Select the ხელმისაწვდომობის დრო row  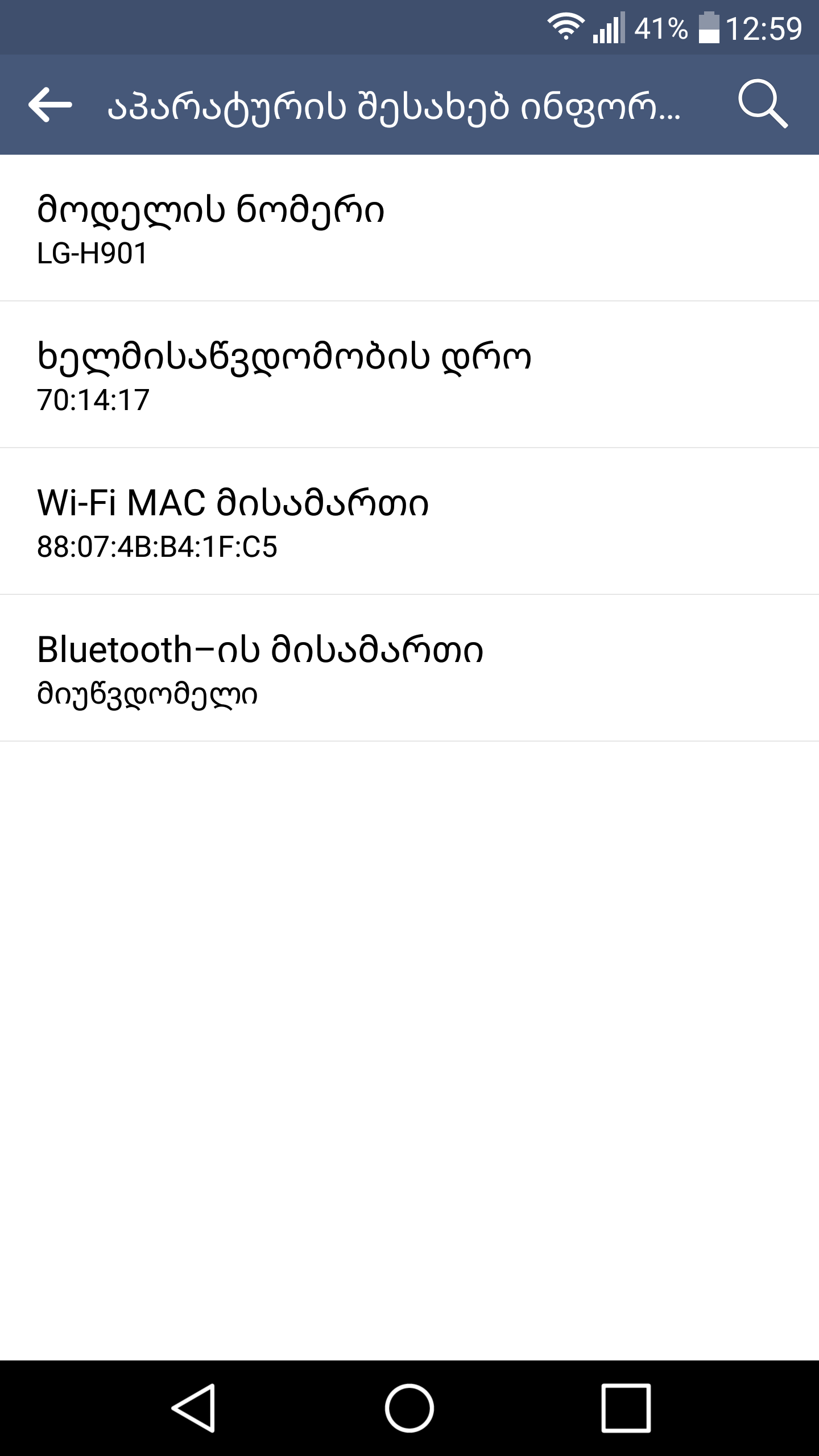coord(409,375)
